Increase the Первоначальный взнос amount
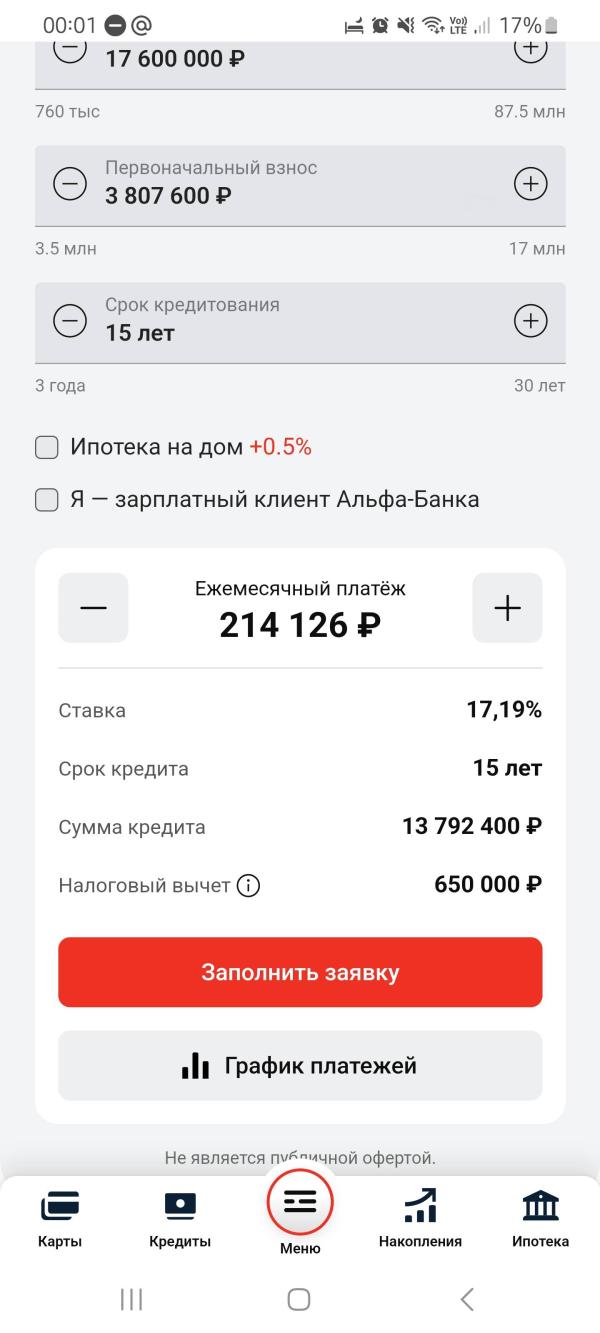Image resolution: width=600 pixels, height=1333 pixels. click(530, 184)
